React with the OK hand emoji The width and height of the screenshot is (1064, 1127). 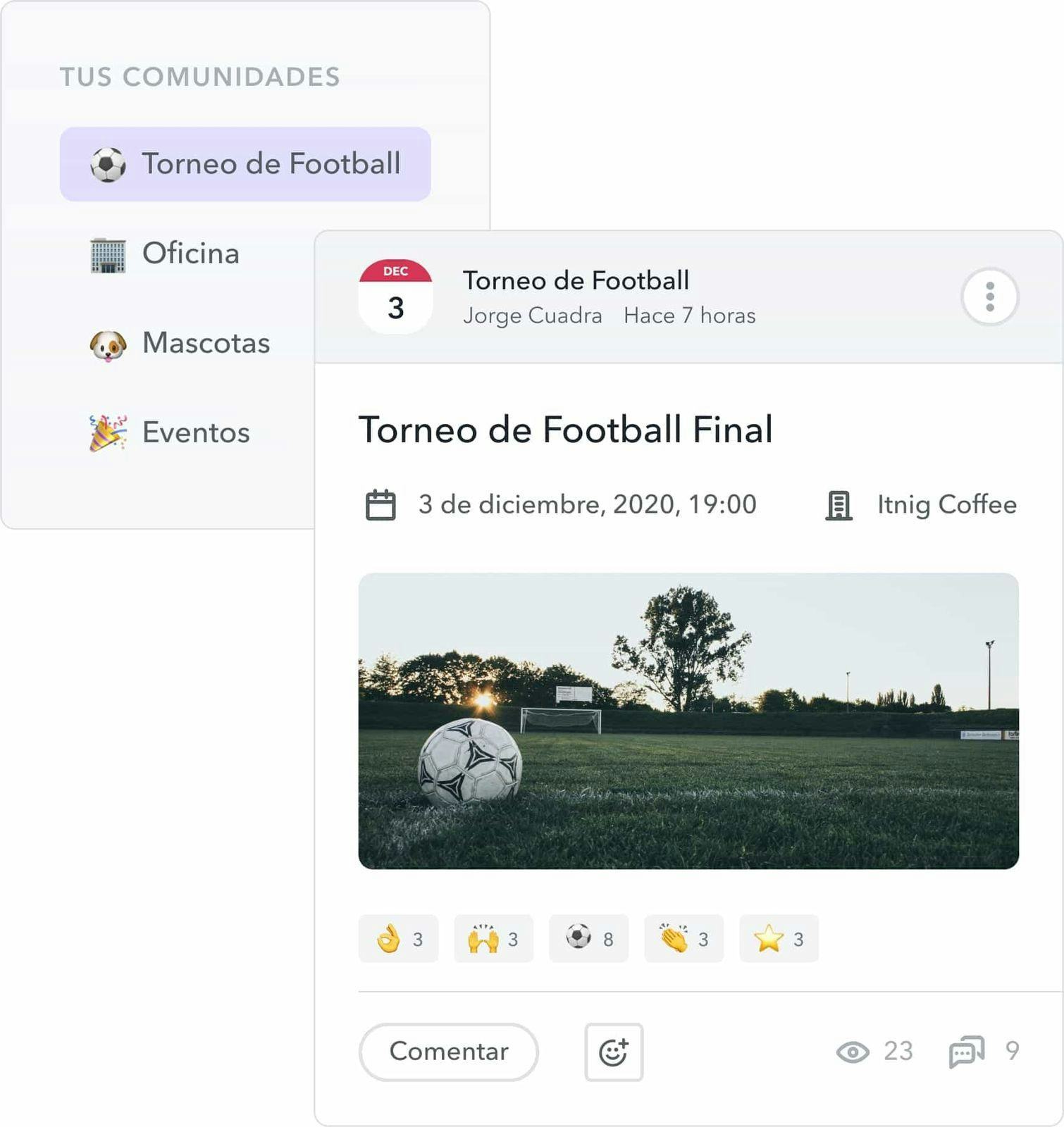click(x=398, y=939)
